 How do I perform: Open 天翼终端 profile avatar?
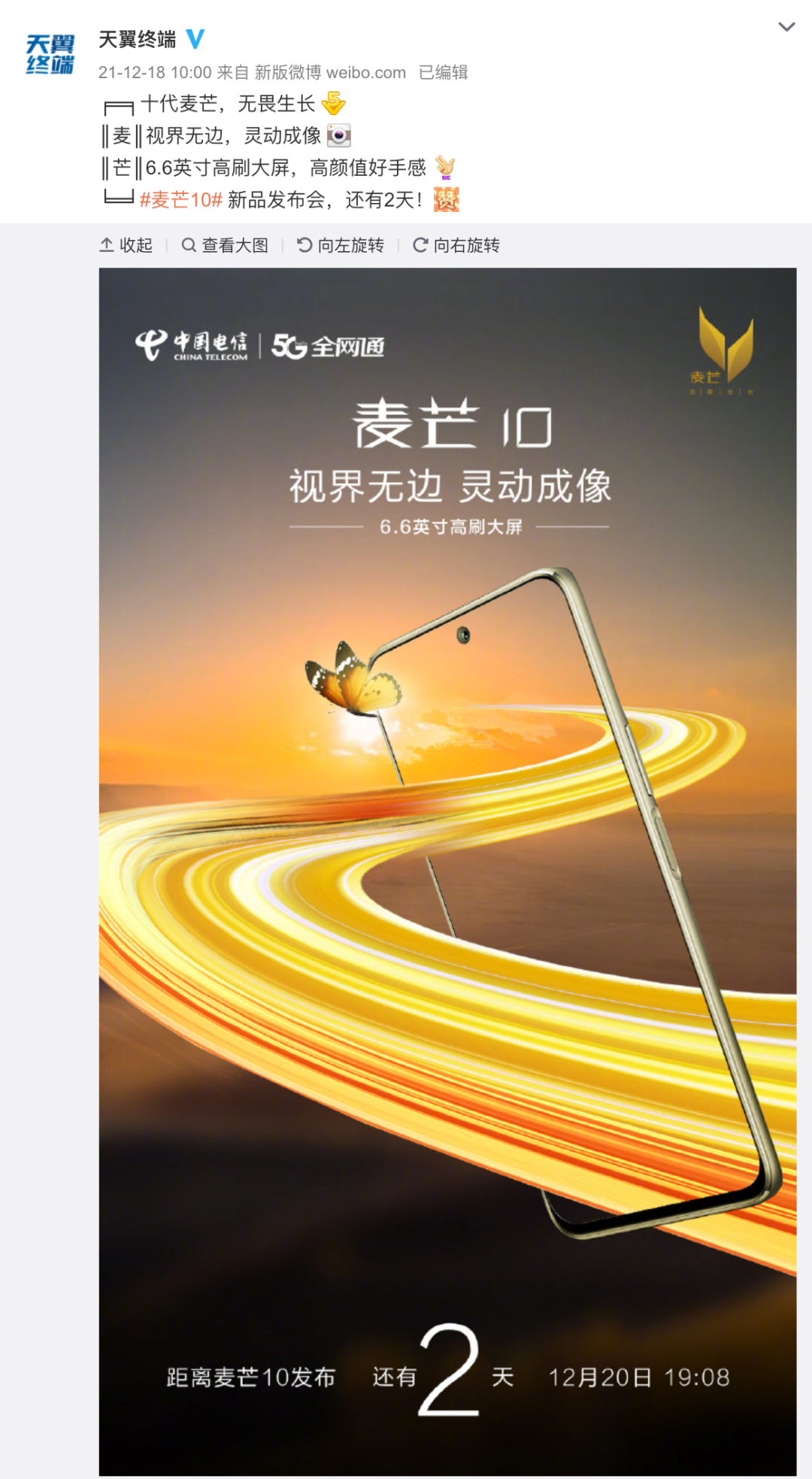[x=50, y=54]
